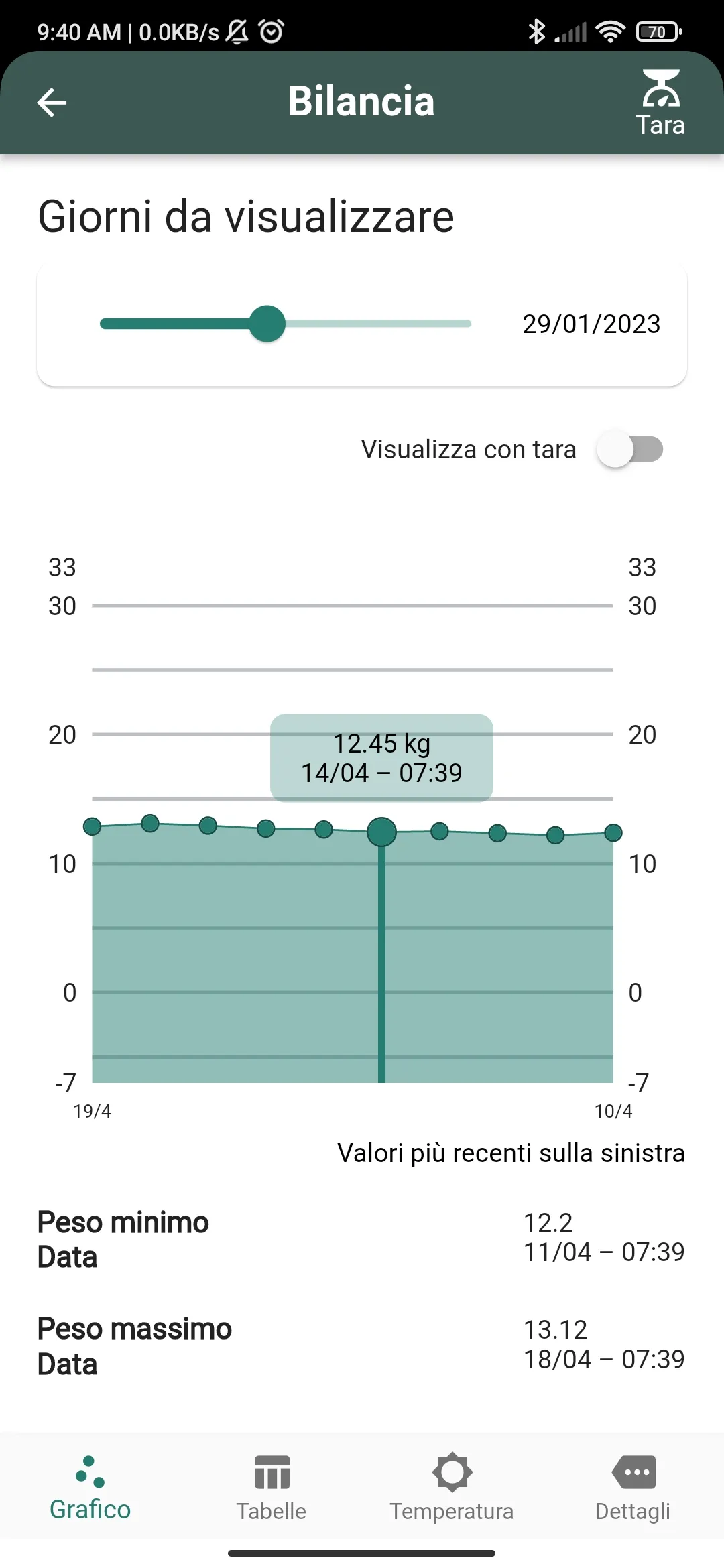Switch to the Tabelle tab
This screenshot has height=1568, width=724.
(271, 1486)
